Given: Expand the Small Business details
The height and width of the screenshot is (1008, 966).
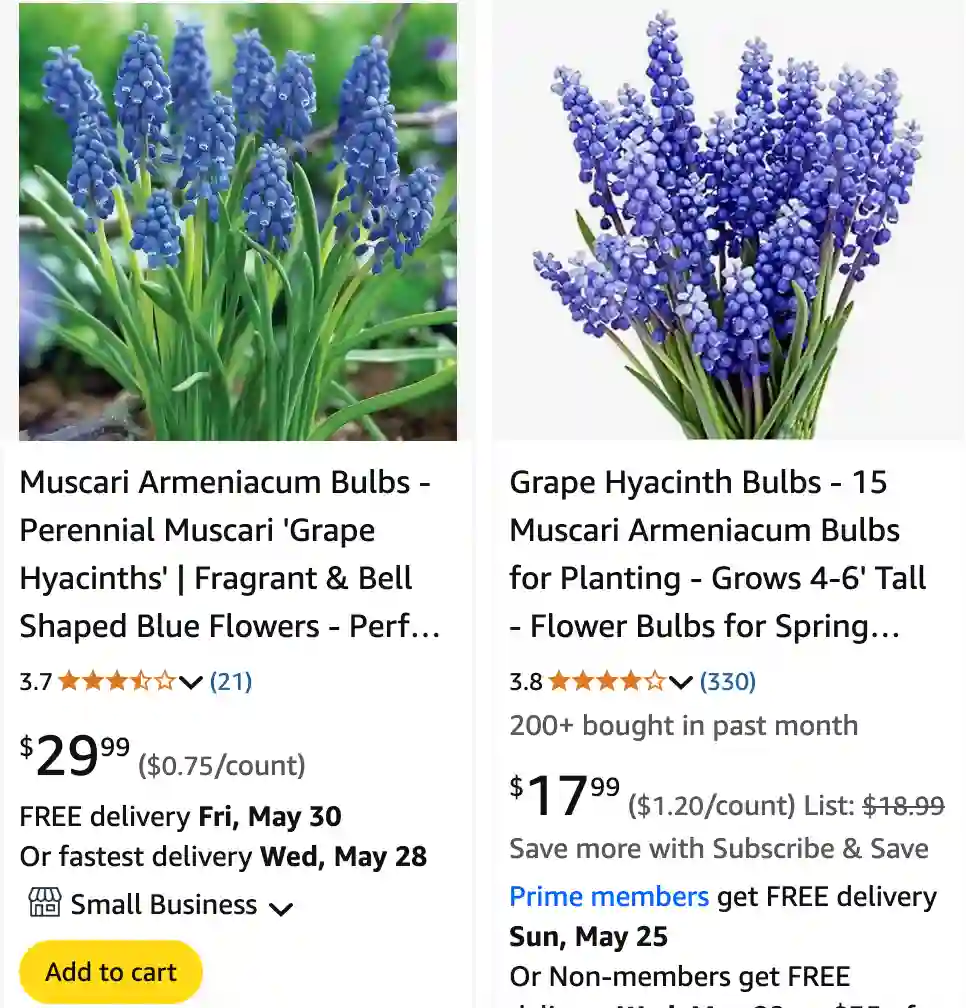Looking at the screenshot, I should [x=281, y=906].
